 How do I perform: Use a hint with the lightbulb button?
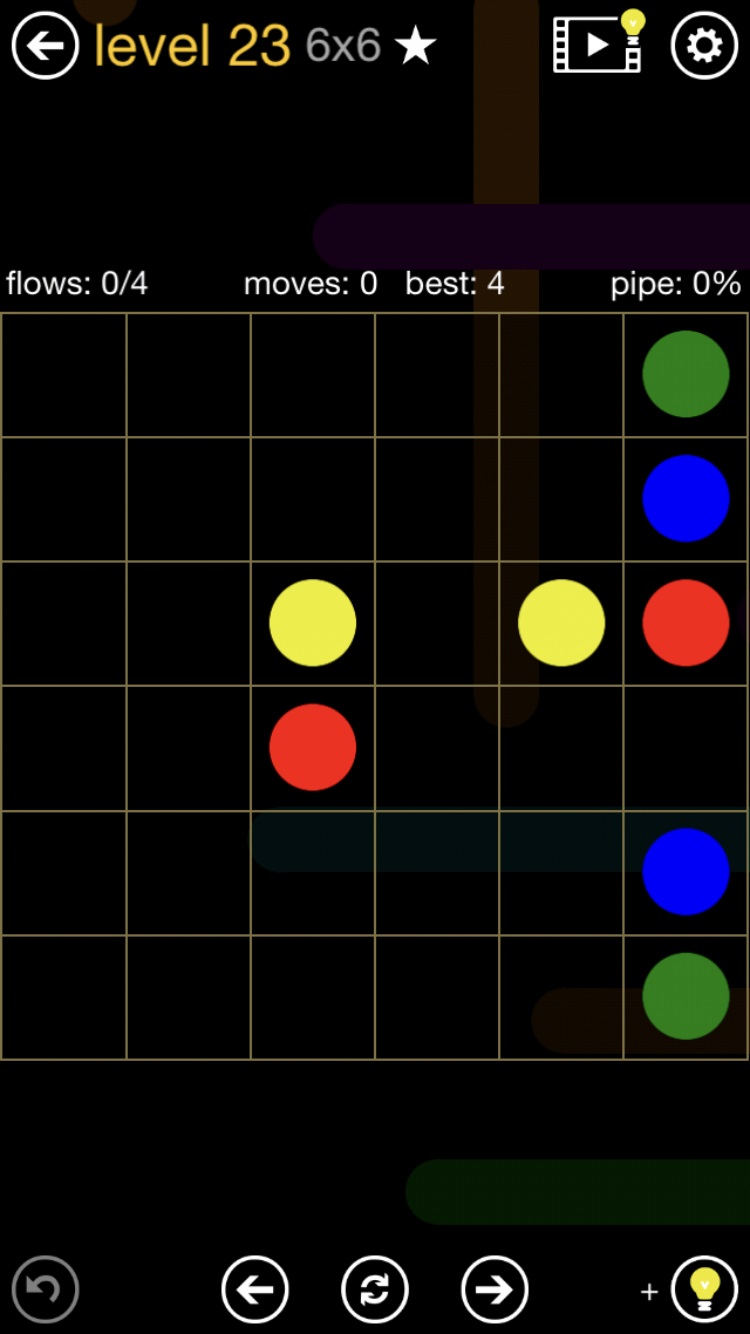pos(704,1289)
